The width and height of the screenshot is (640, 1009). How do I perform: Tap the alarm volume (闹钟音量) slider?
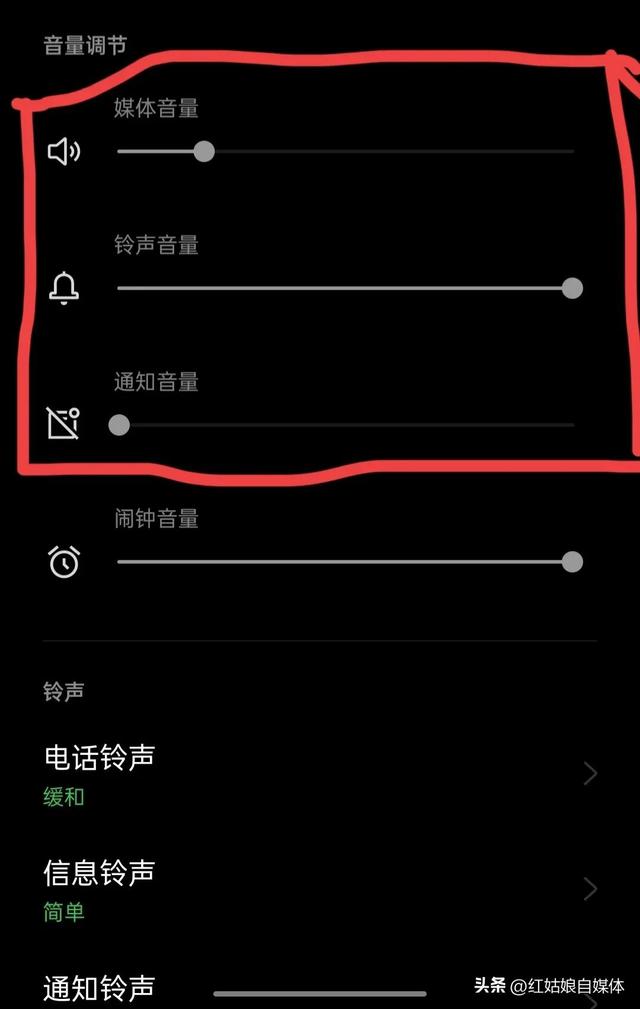pos(345,562)
